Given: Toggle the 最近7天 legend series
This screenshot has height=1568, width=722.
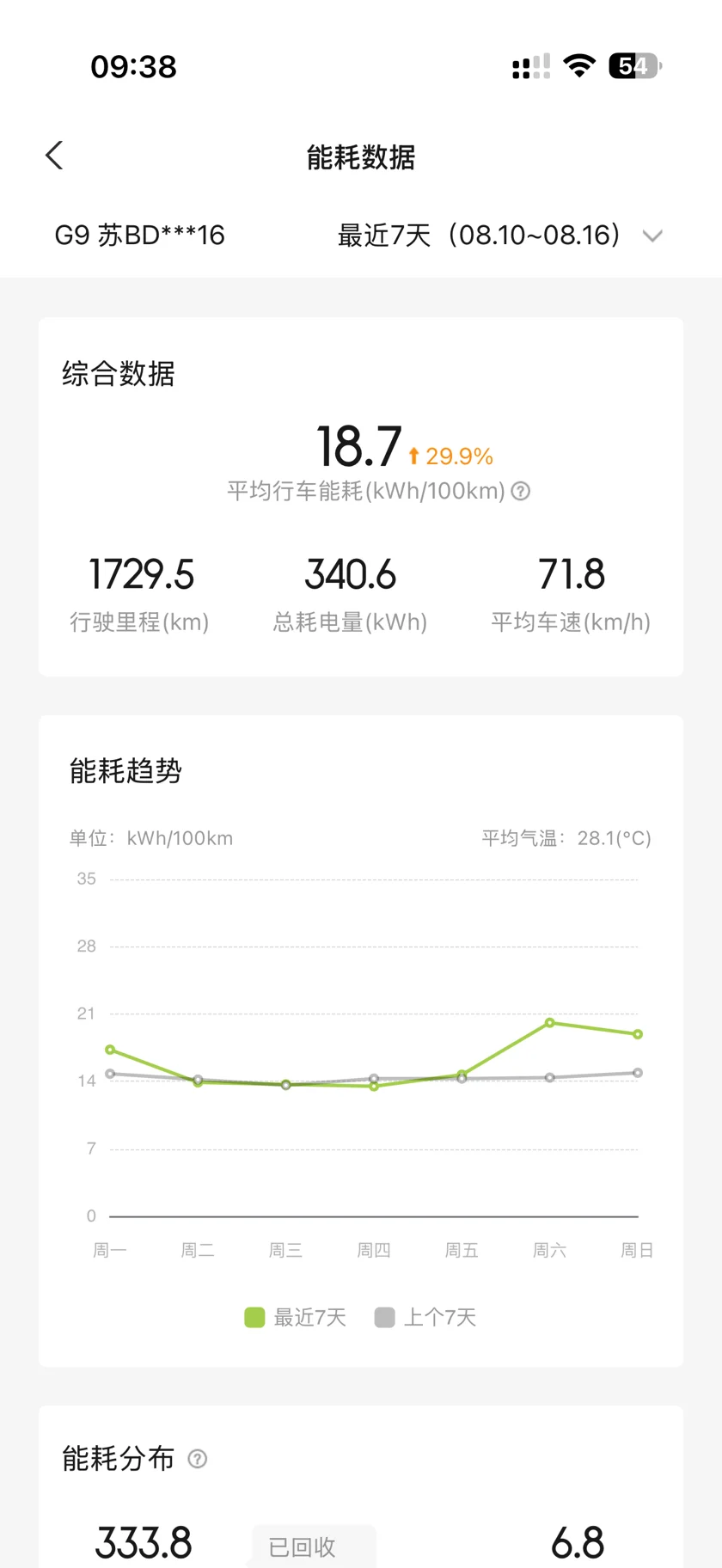Looking at the screenshot, I should click(x=296, y=1317).
